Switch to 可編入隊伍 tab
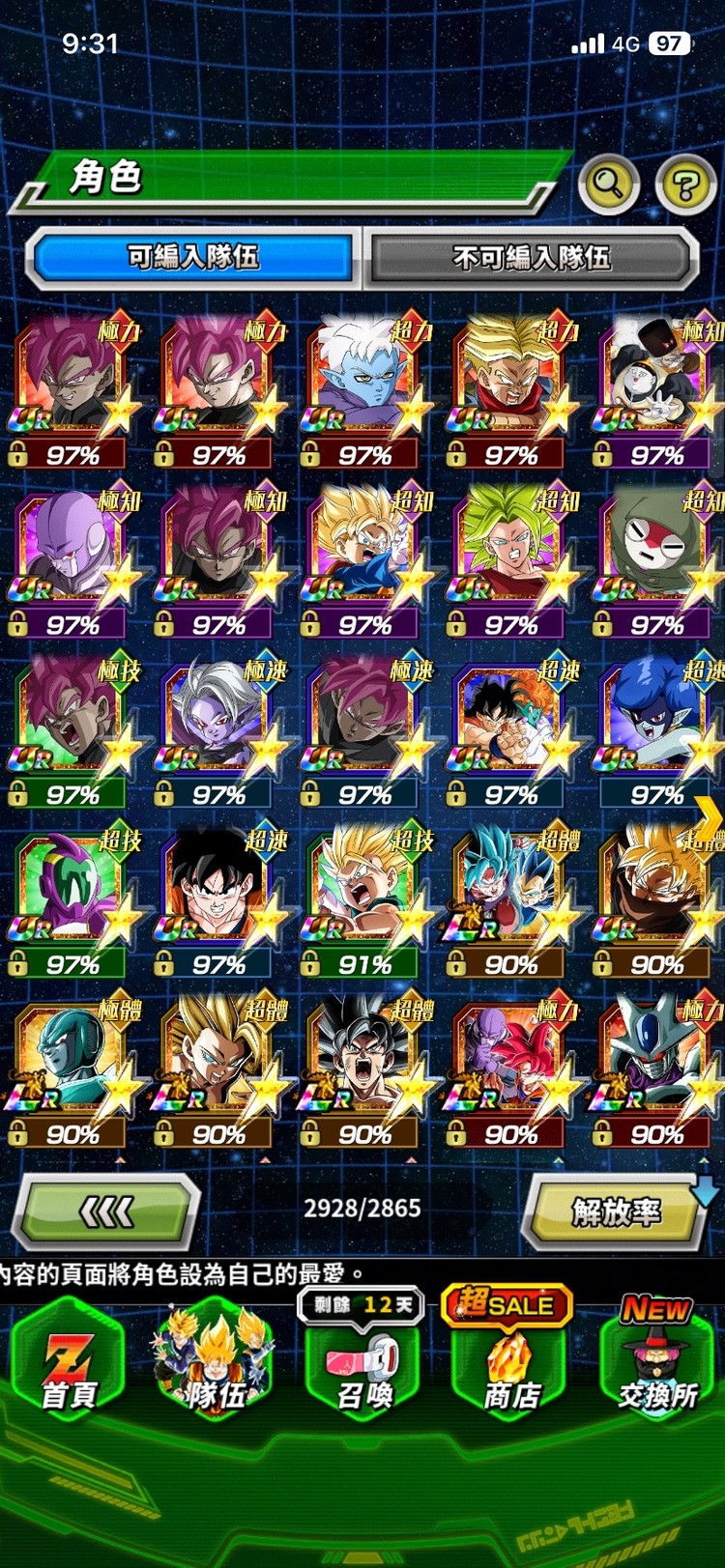 coord(193,257)
